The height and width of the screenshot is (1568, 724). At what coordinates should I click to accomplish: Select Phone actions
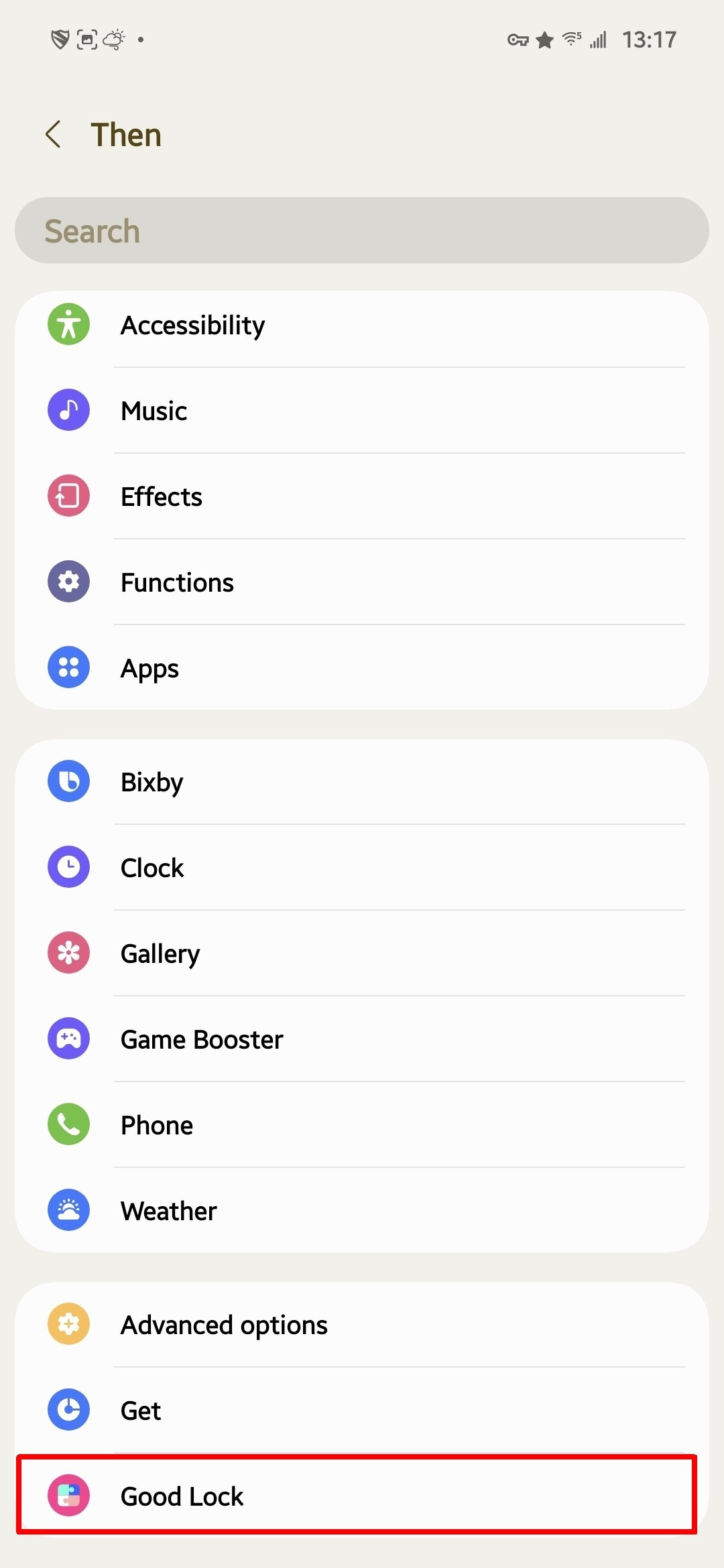click(x=362, y=1125)
